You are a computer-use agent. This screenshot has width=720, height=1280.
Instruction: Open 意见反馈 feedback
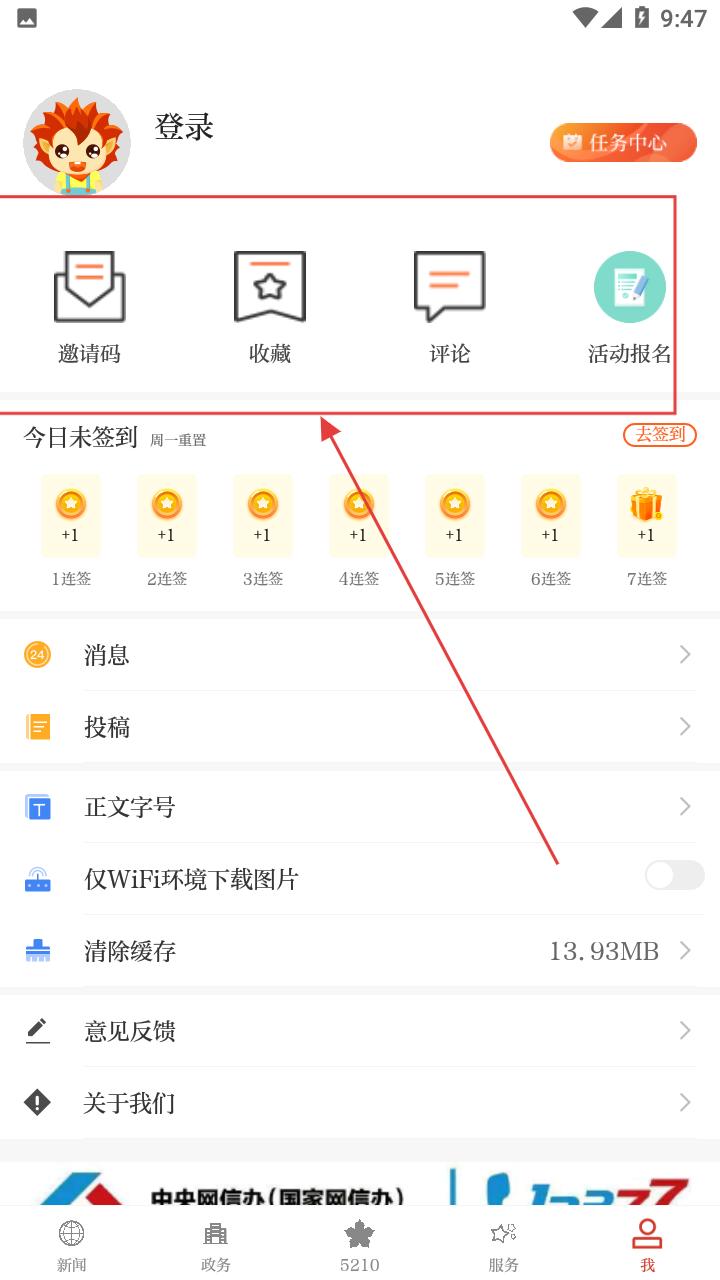tap(360, 1031)
